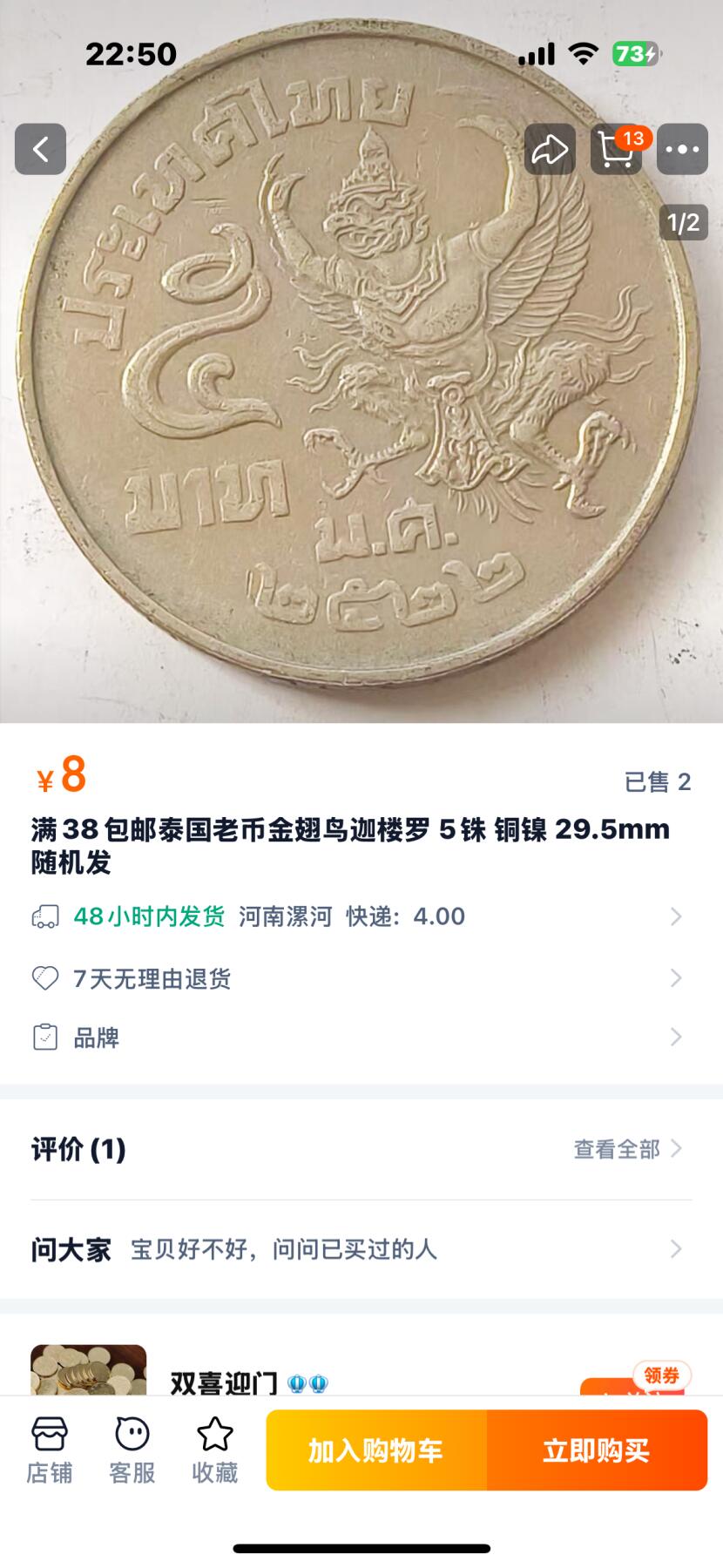723x1568 pixels.
Task: Tap 加入购物车 to add item to cart
Action: pyautogui.click(x=375, y=1450)
